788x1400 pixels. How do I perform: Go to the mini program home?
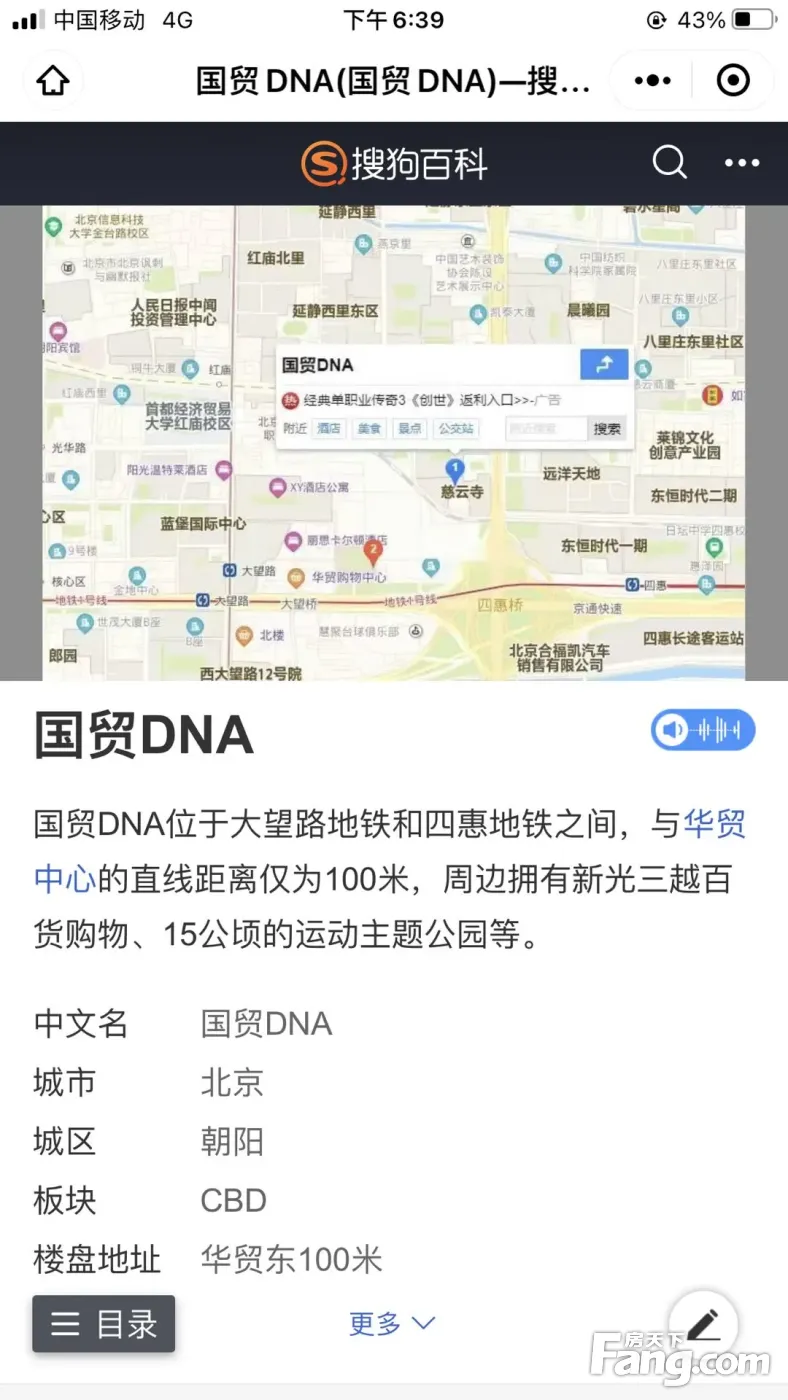pyautogui.click(x=53, y=80)
